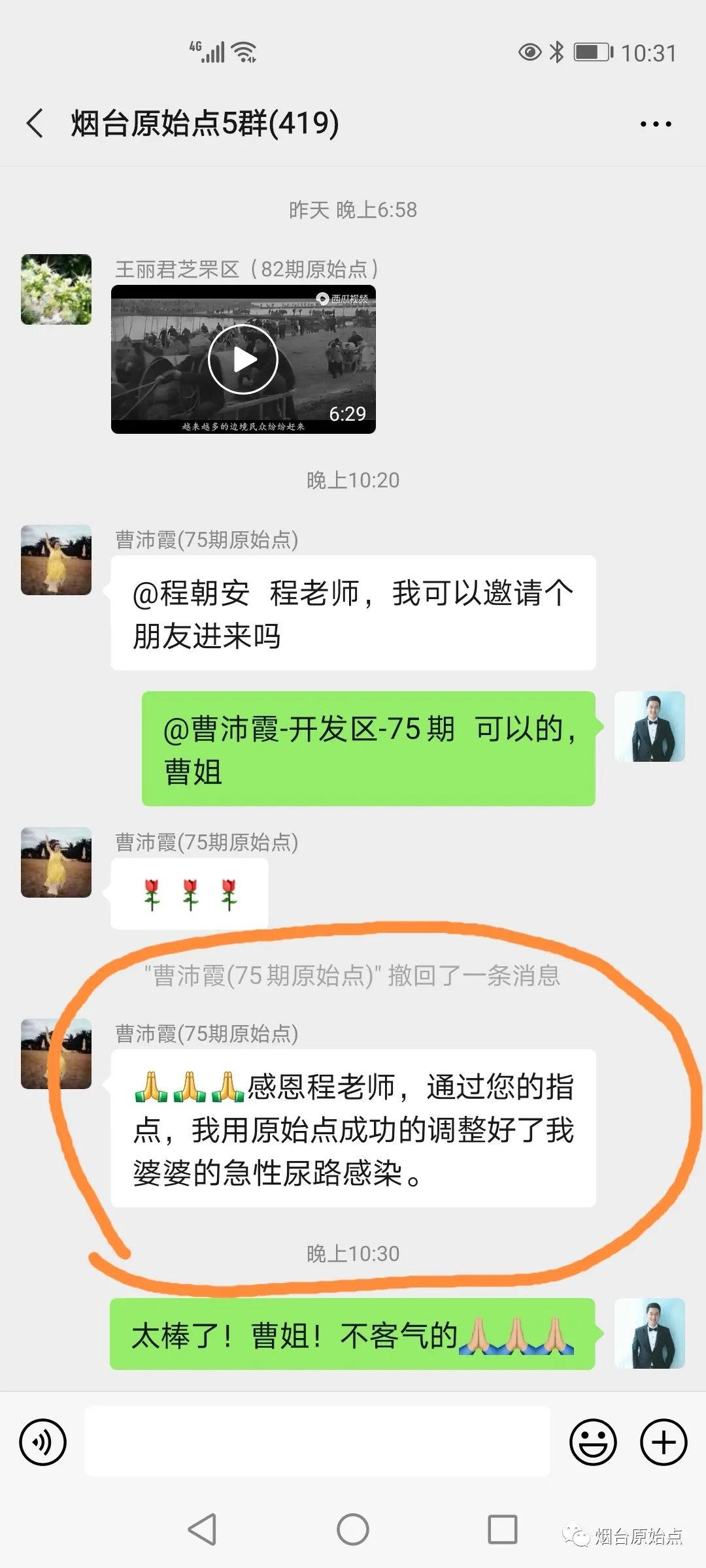Tap the system home button
This screenshot has height=1568, width=706.
tap(353, 1529)
